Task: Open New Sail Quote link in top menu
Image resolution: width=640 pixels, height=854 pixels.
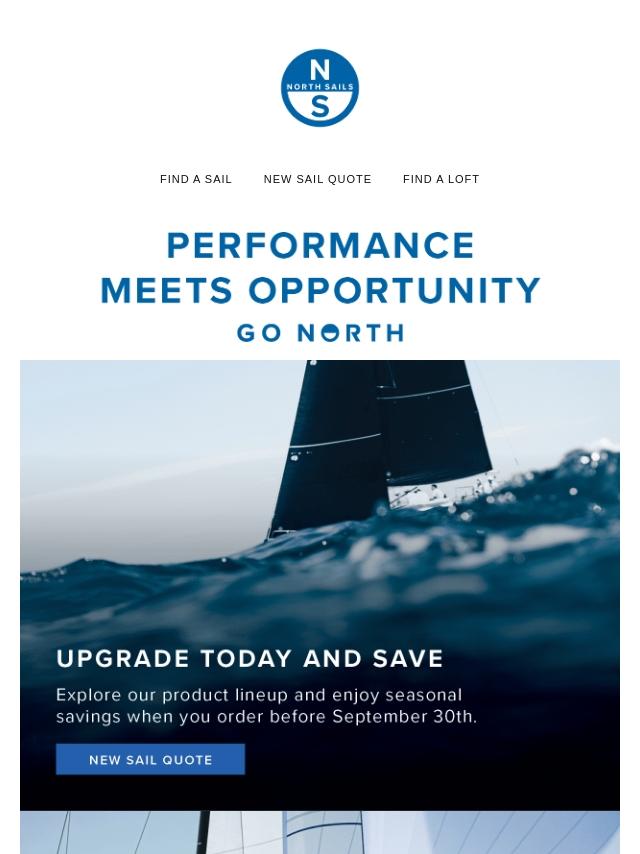Action: point(317,179)
